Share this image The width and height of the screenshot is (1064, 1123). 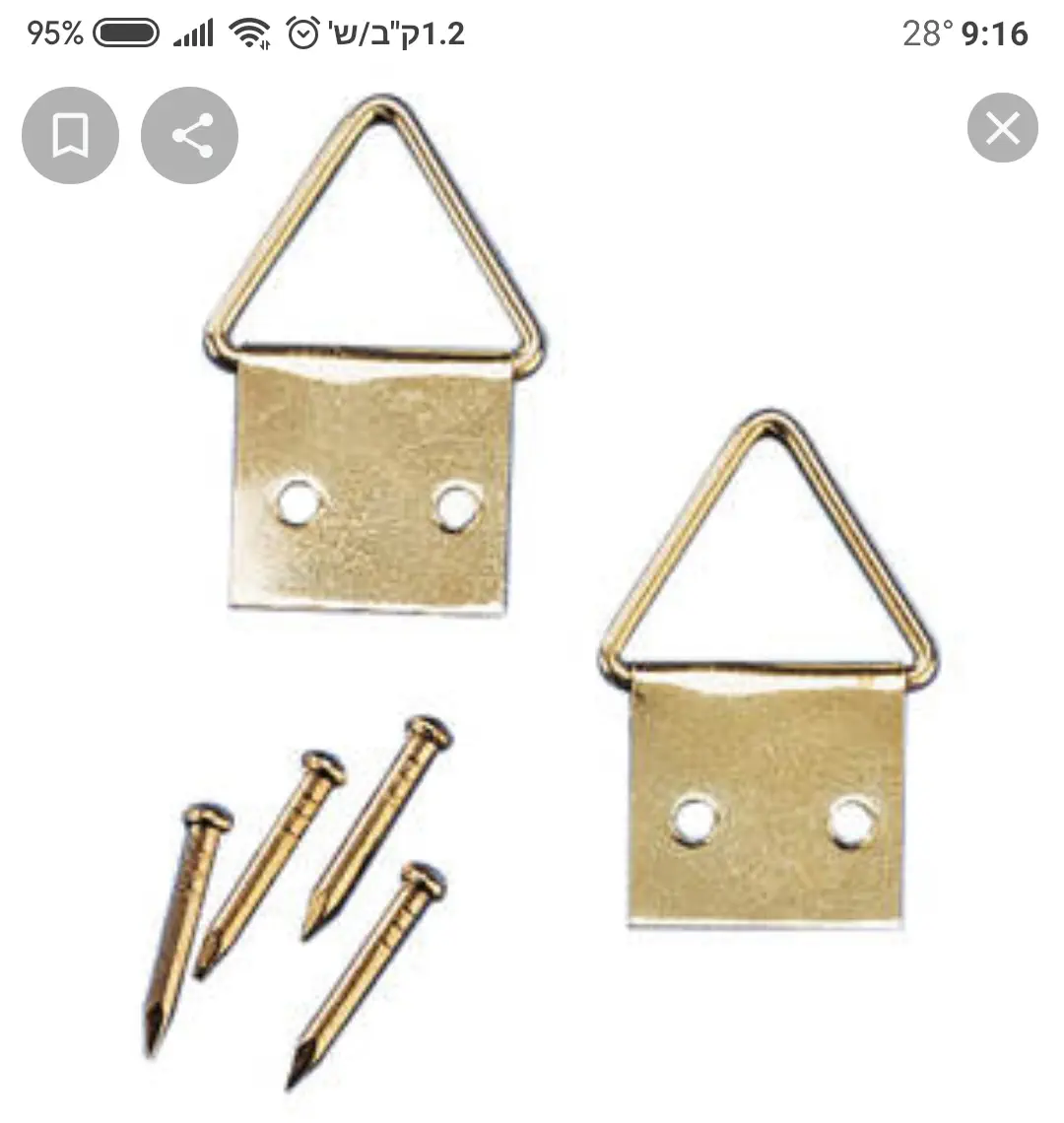coord(190,135)
